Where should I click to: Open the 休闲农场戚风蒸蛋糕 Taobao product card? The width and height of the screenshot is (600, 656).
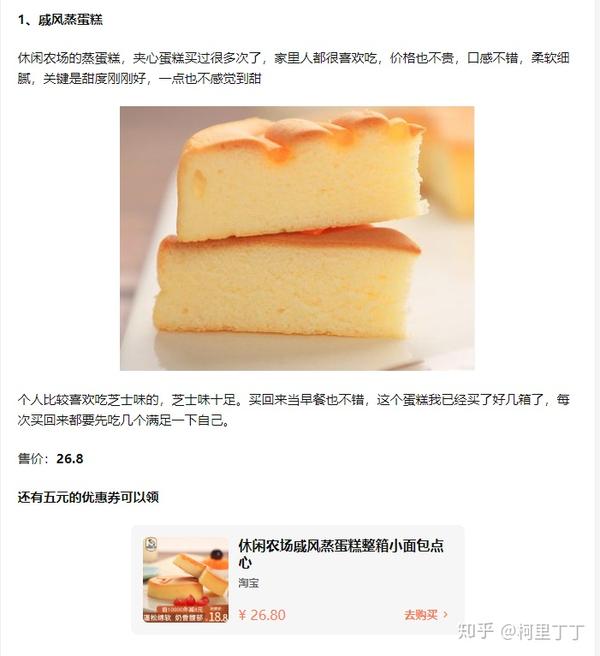[x=298, y=580]
